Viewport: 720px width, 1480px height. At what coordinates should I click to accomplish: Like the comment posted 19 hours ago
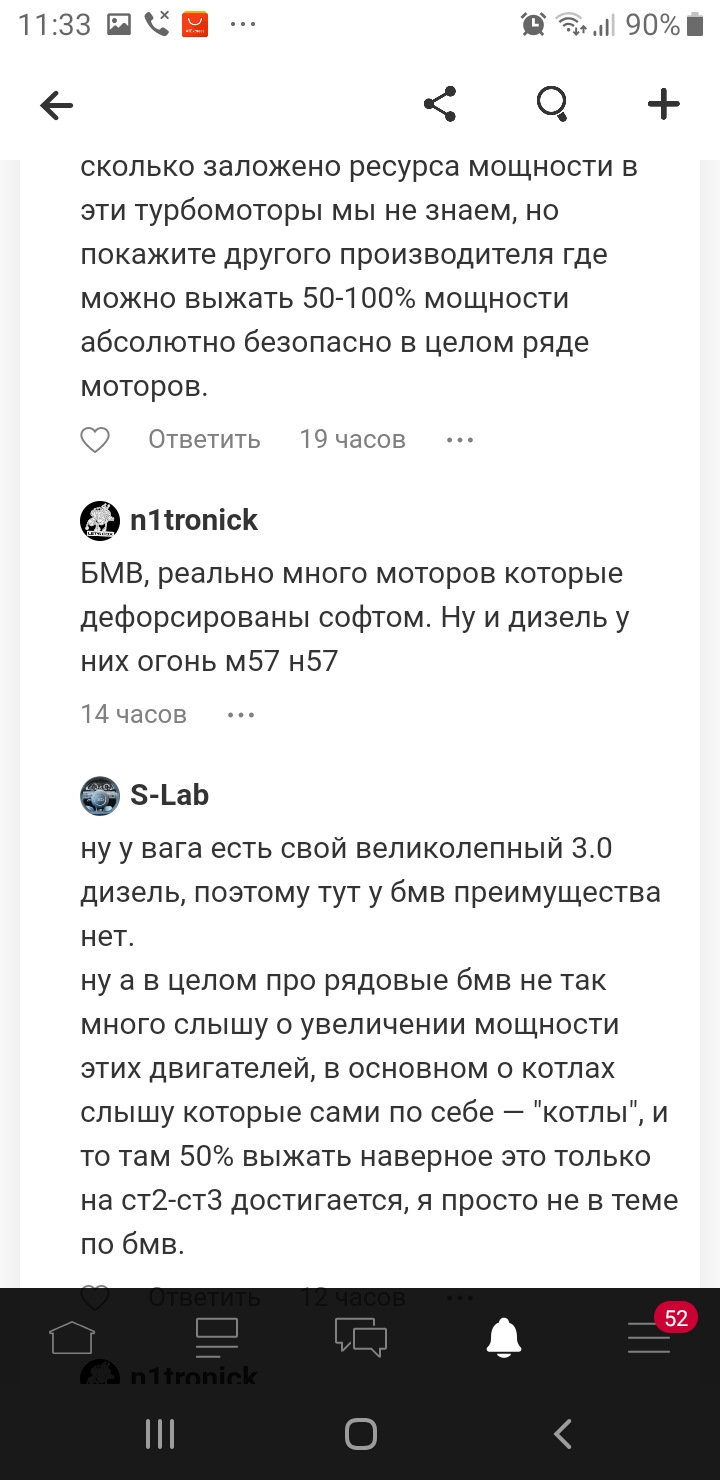pyautogui.click(x=95, y=439)
